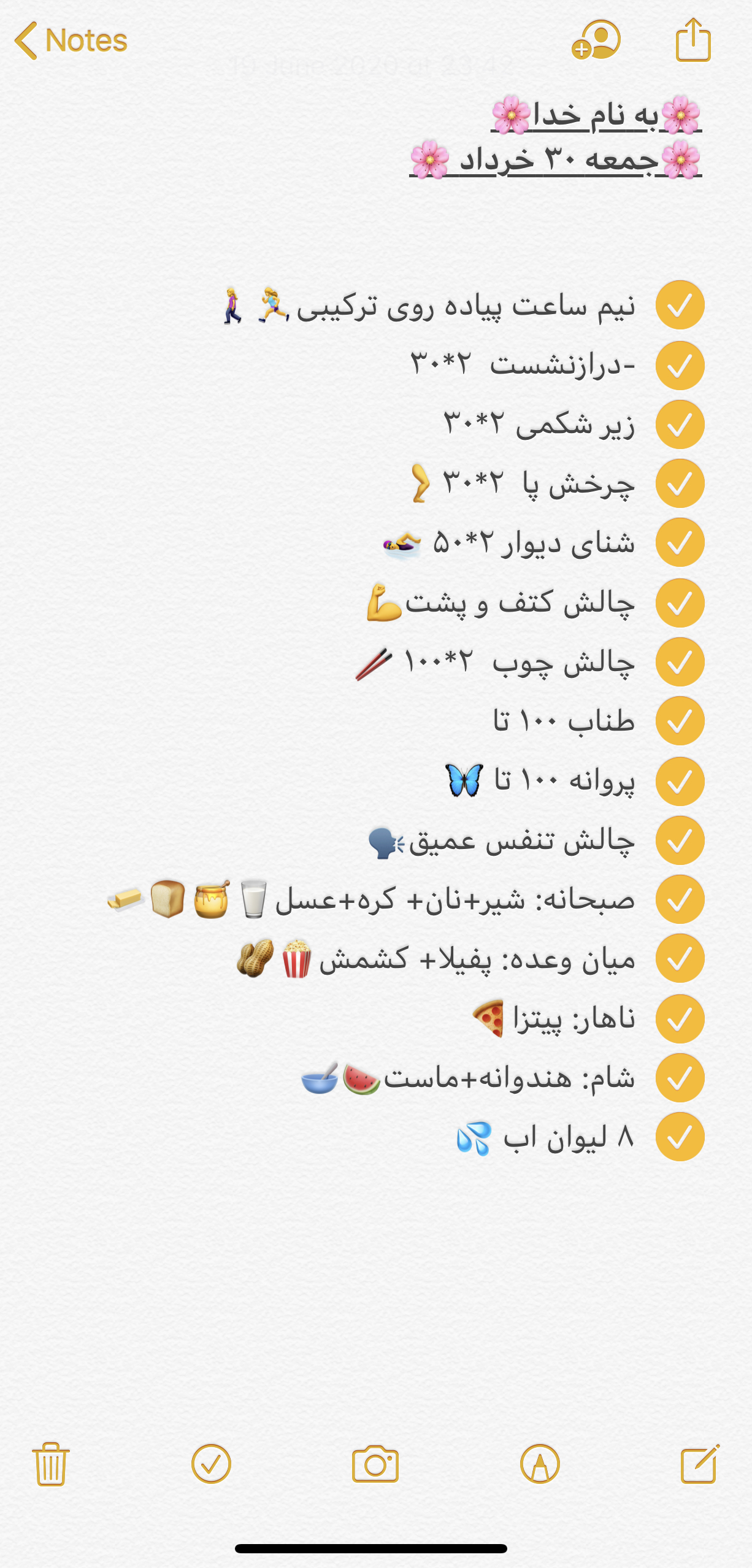Open the camera attachment option
The height and width of the screenshot is (1568, 752).
375,1464
